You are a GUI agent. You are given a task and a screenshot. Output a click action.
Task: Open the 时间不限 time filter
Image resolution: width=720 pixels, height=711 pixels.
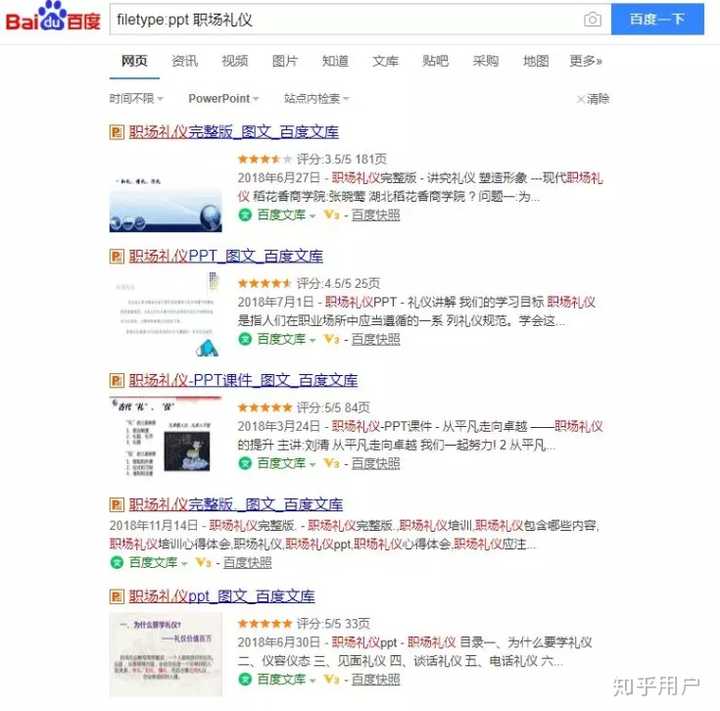(136, 99)
